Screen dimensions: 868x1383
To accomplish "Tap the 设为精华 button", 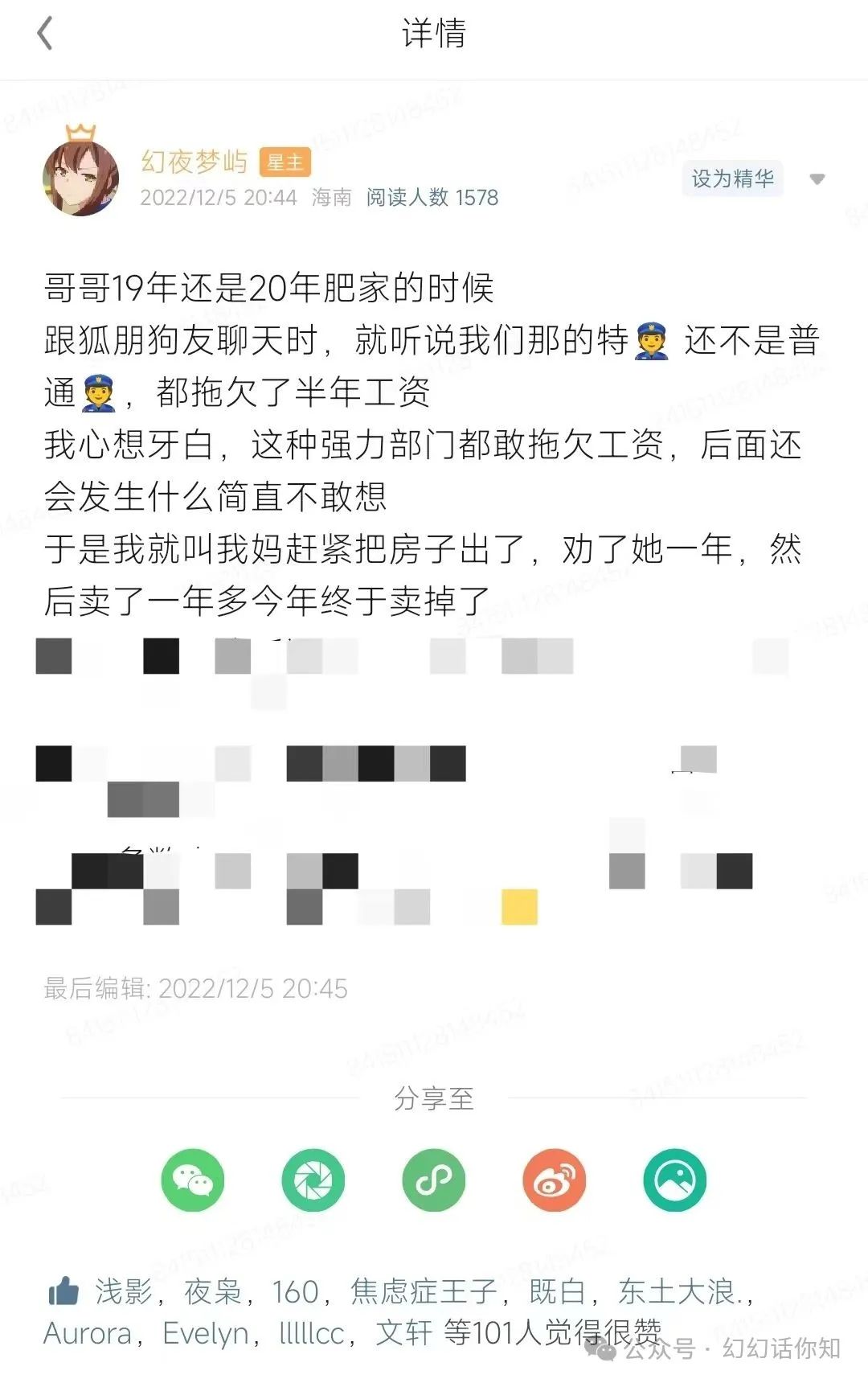I will 732,179.
